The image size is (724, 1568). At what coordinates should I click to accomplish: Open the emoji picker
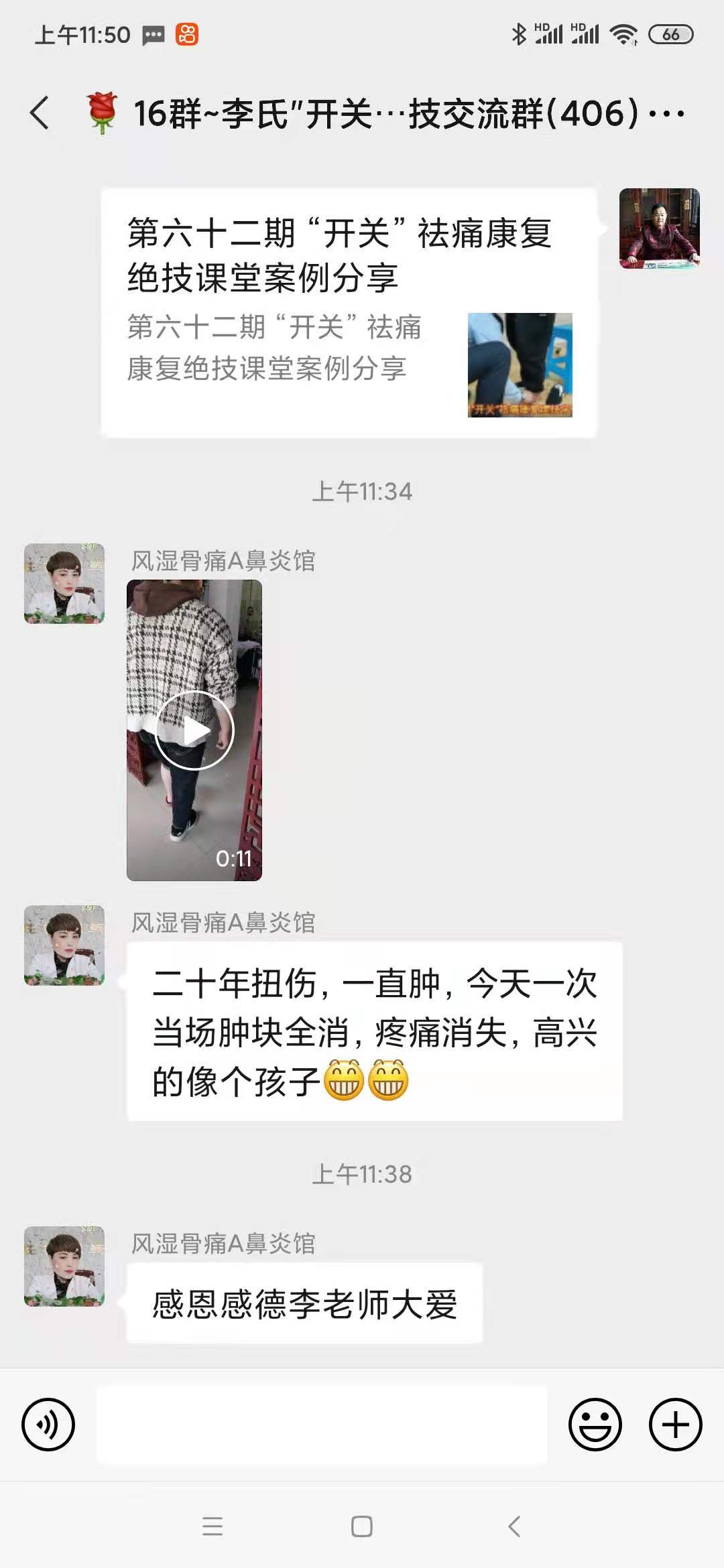(595, 1425)
